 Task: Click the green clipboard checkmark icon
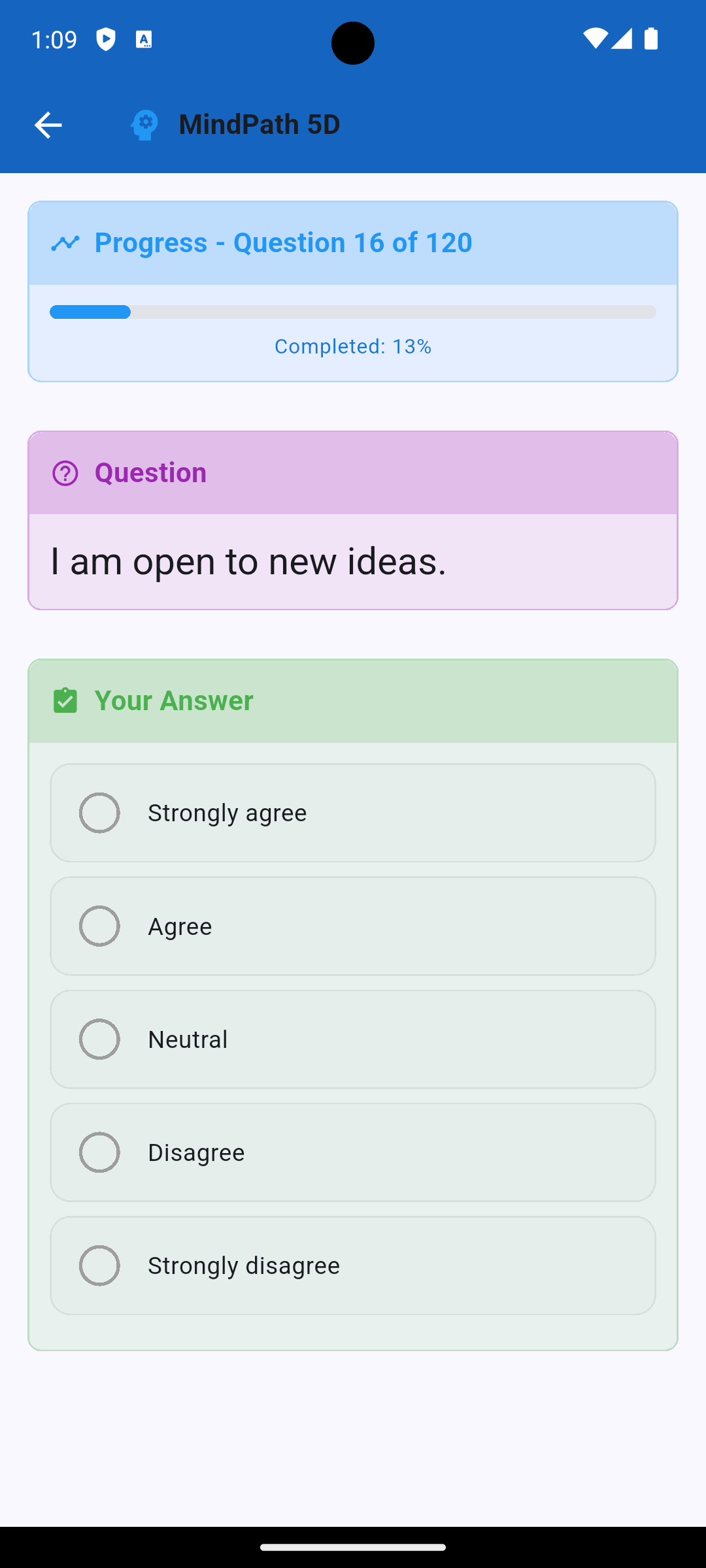click(65, 700)
